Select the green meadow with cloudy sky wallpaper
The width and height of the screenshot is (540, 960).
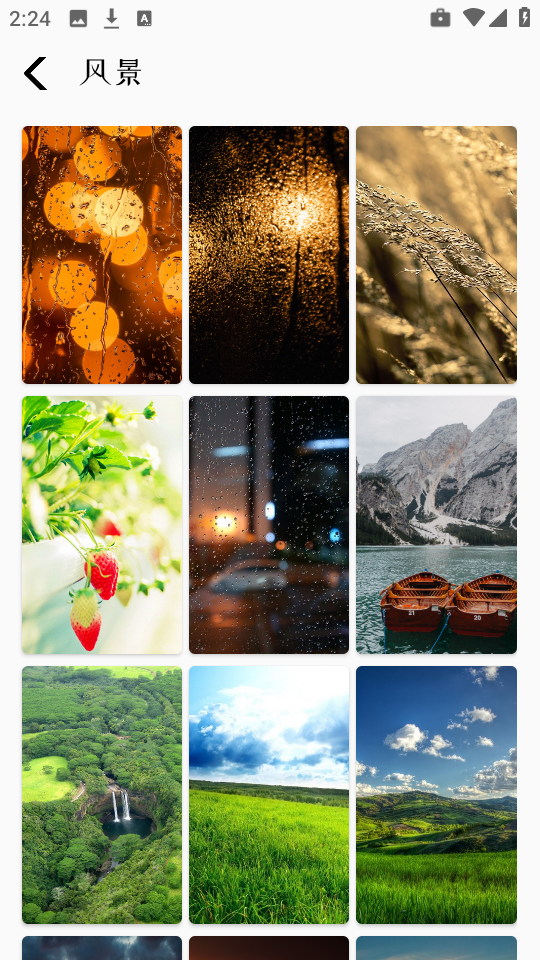[269, 795]
